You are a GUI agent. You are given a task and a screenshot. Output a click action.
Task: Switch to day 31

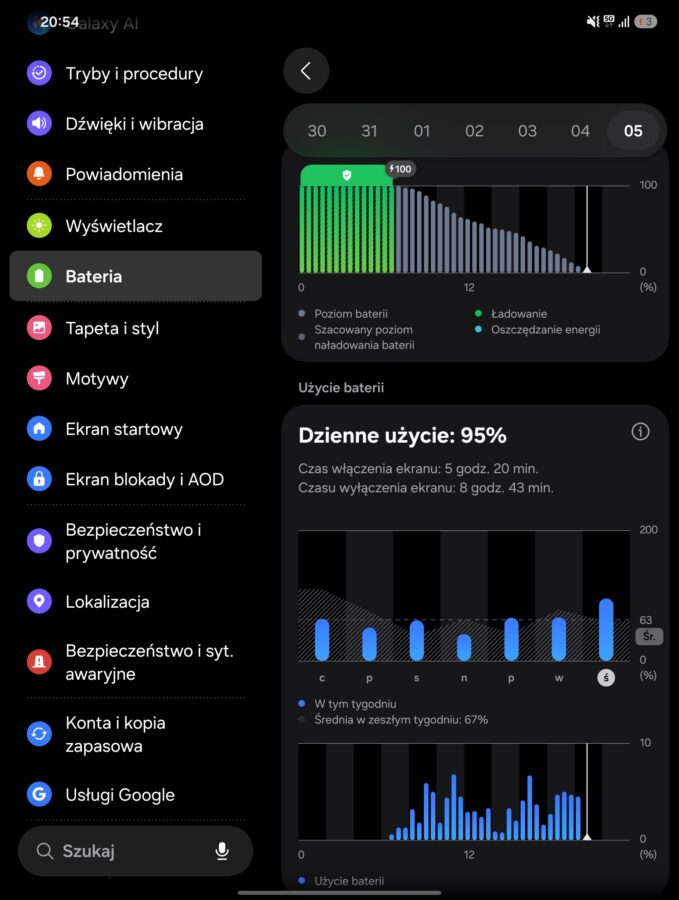[x=369, y=131]
